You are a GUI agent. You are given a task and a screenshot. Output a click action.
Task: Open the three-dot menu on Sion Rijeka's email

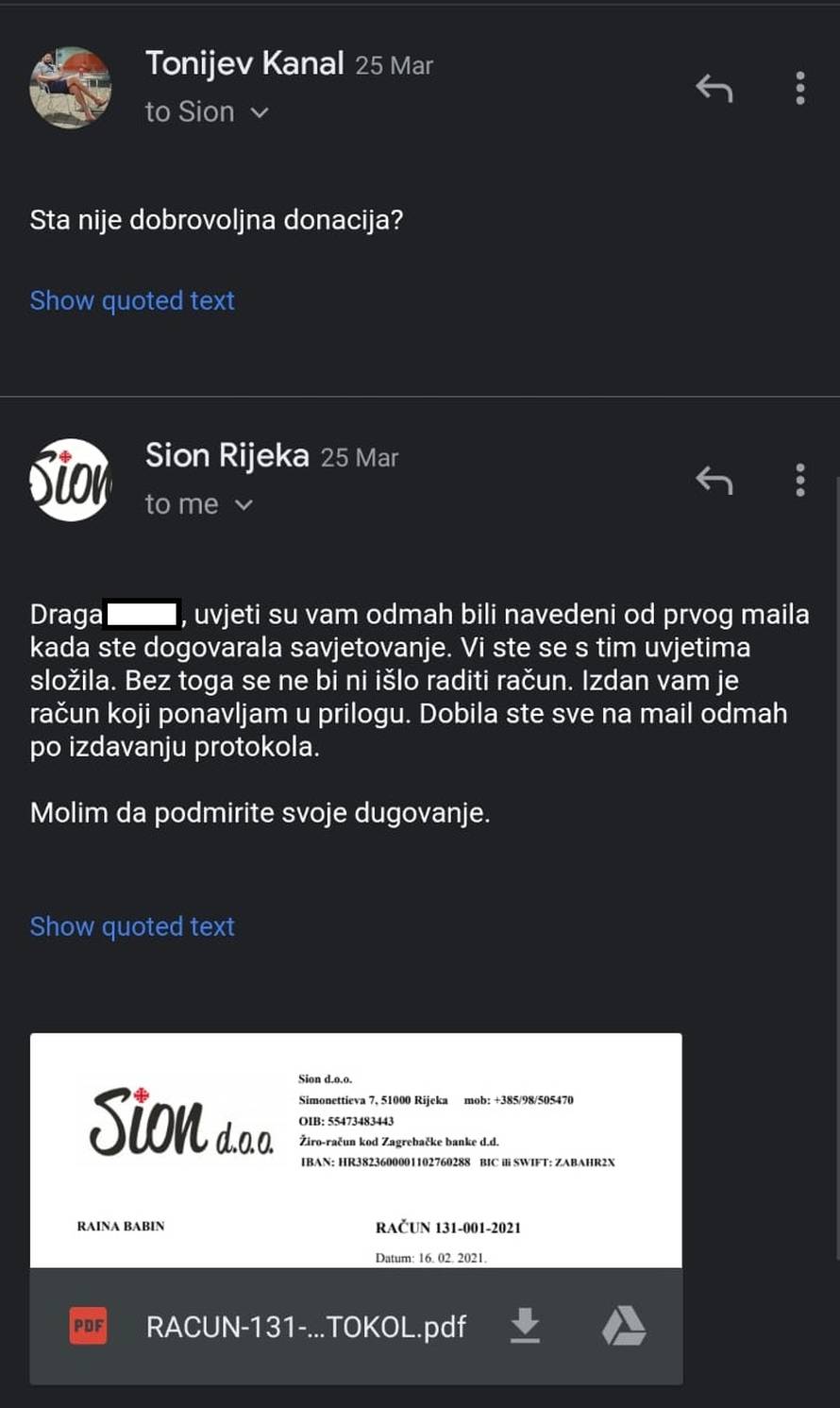coord(799,482)
